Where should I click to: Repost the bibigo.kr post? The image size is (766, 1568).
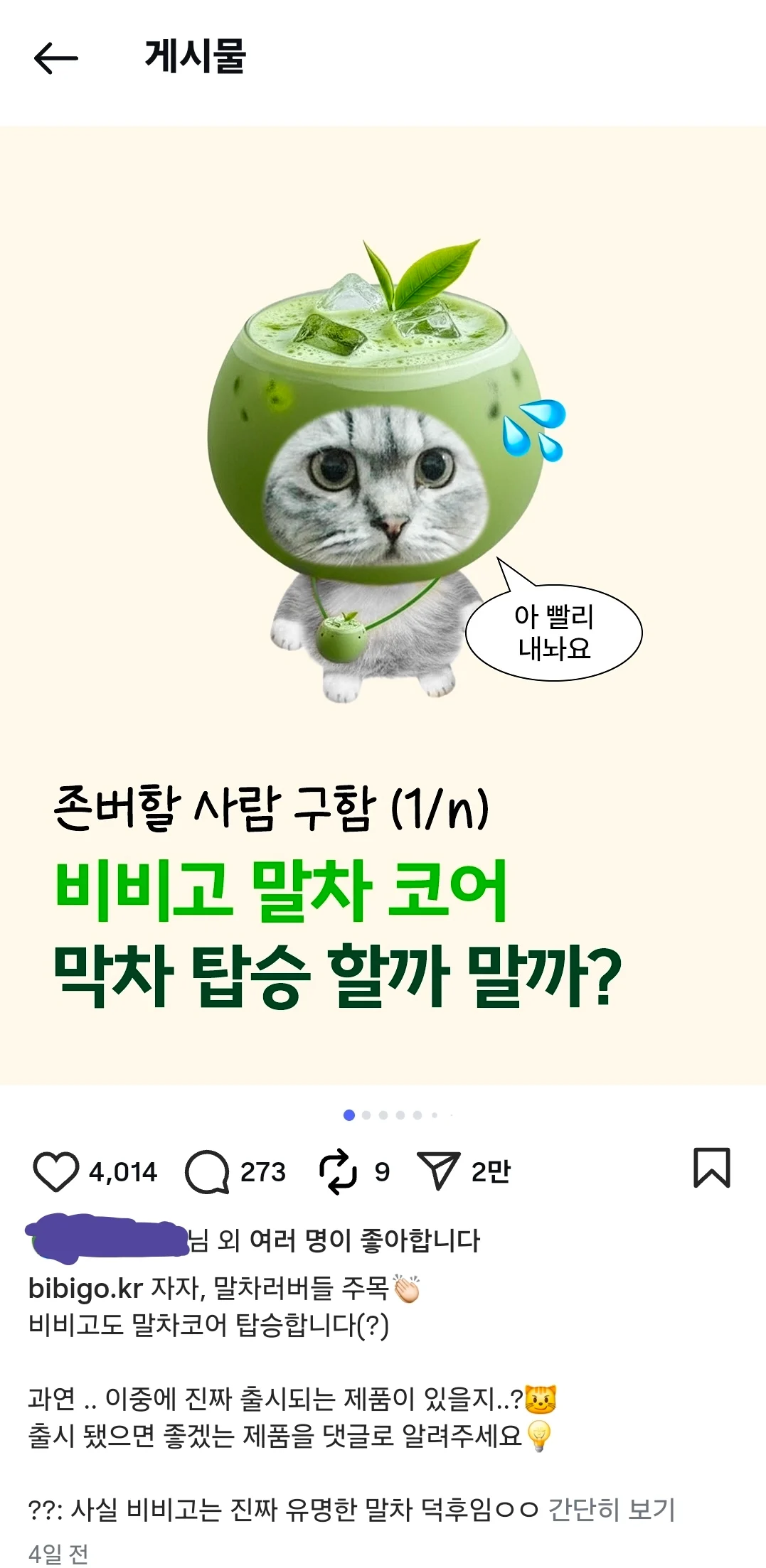(337, 1171)
